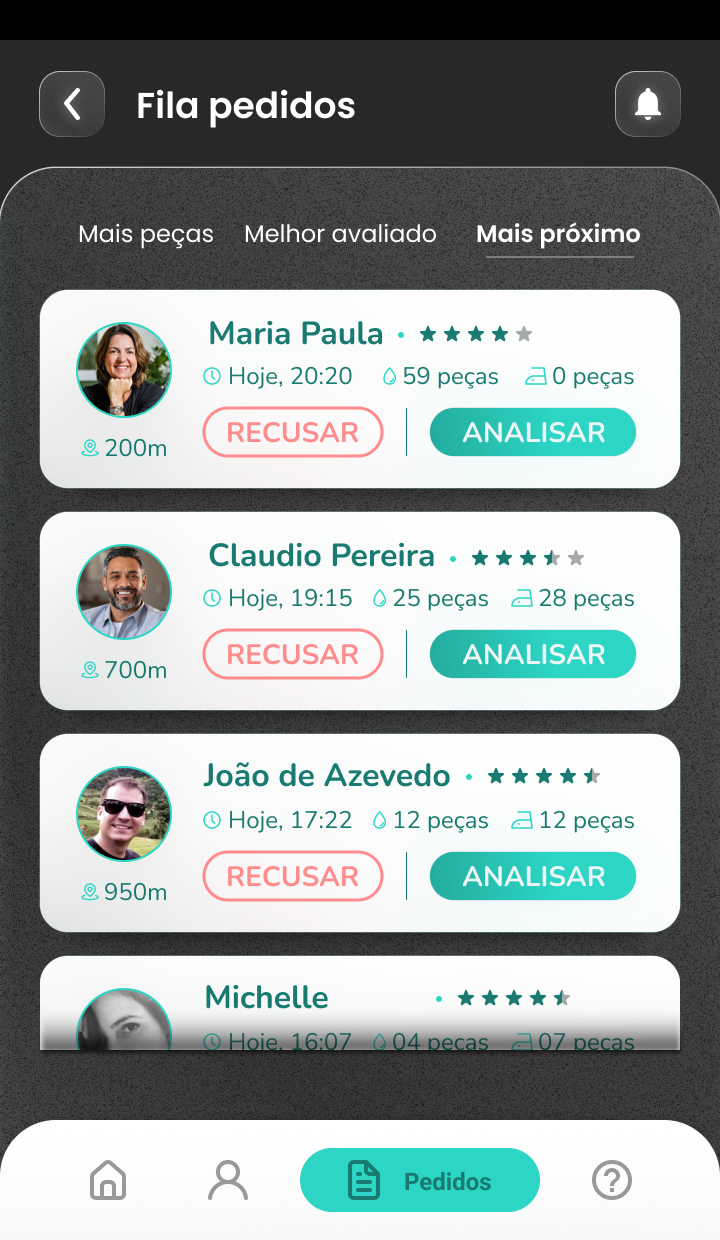The image size is (720, 1240).
Task: Select the Melhor avaliado tab
Action: pos(340,233)
